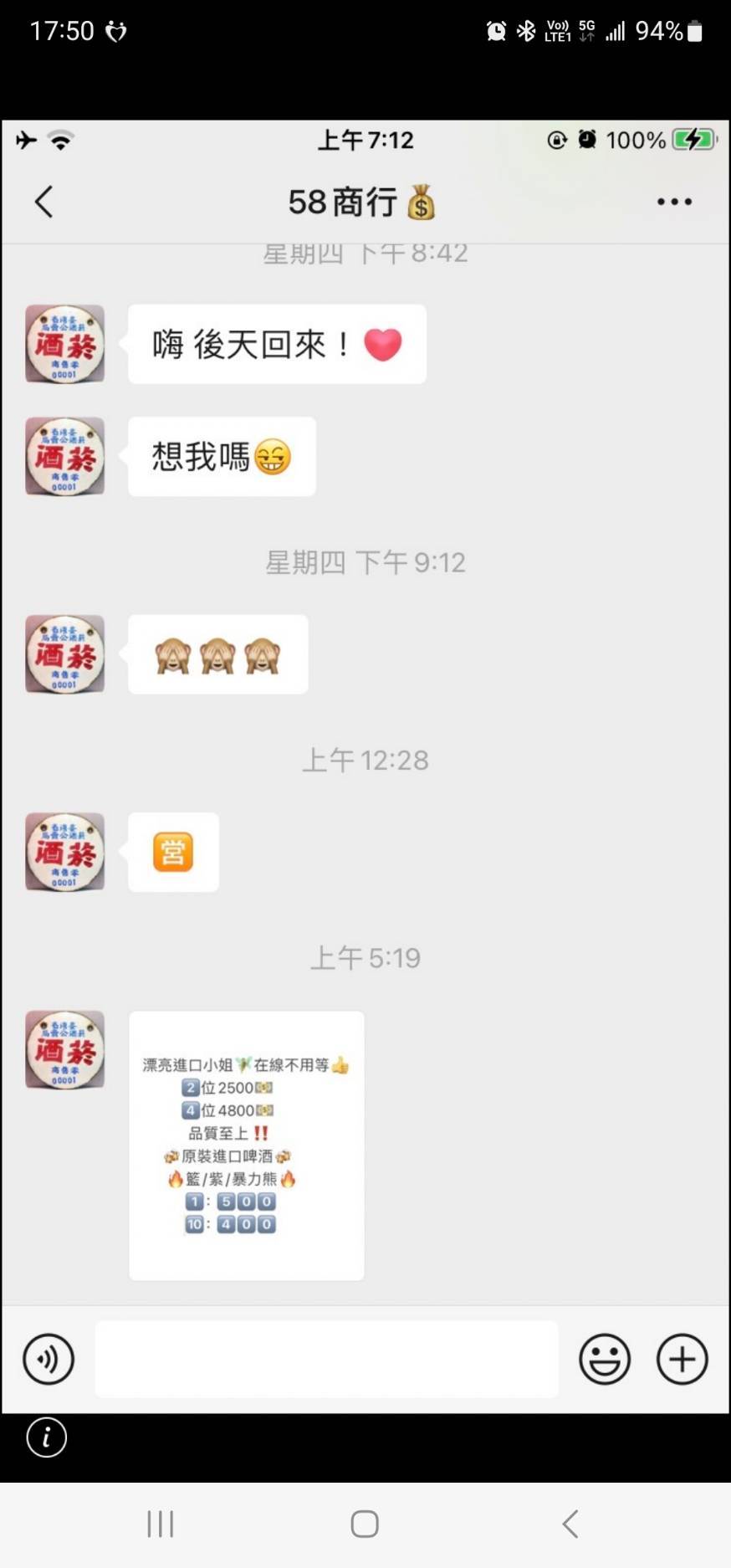The width and height of the screenshot is (731, 1568).
Task: Open recent apps from the navigation bar
Action: coord(160,1524)
